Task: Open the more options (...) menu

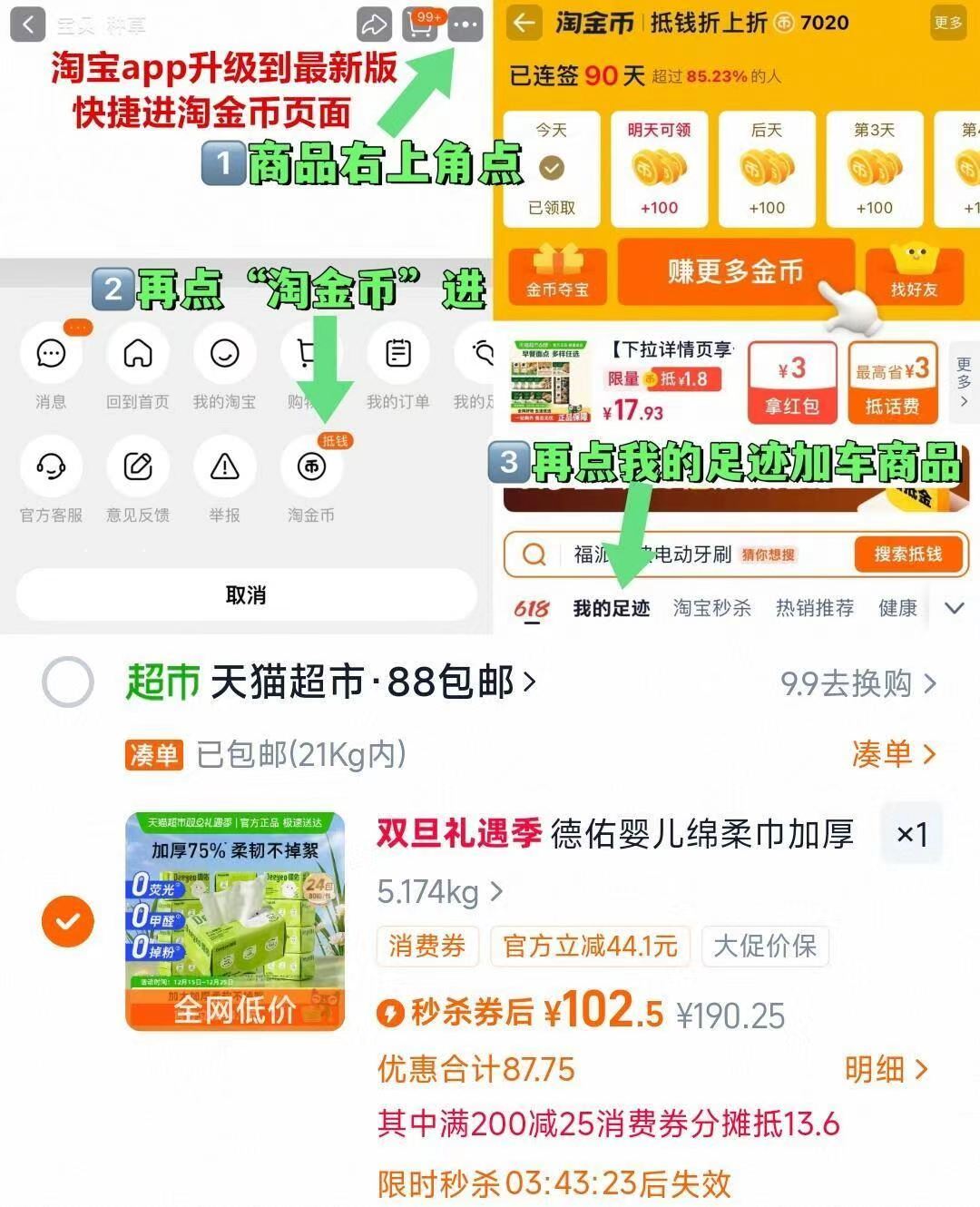Action: click(465, 25)
